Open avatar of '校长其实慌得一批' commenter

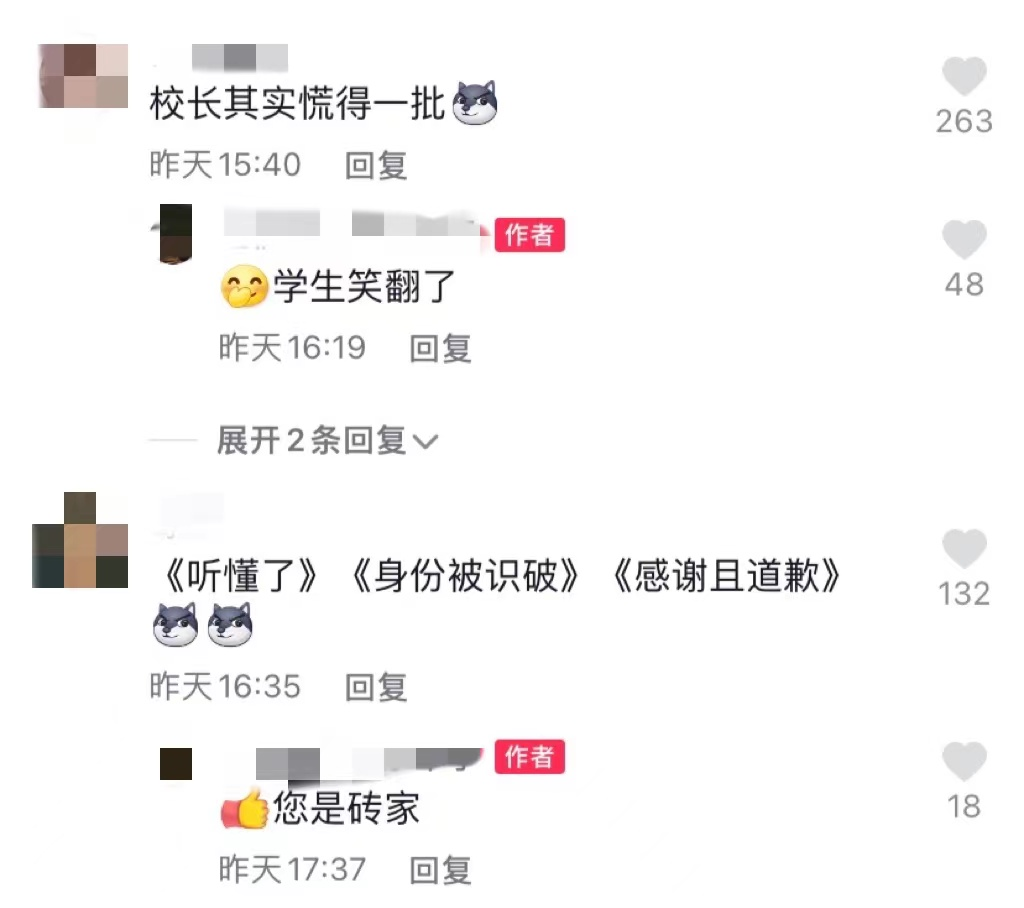(84, 76)
